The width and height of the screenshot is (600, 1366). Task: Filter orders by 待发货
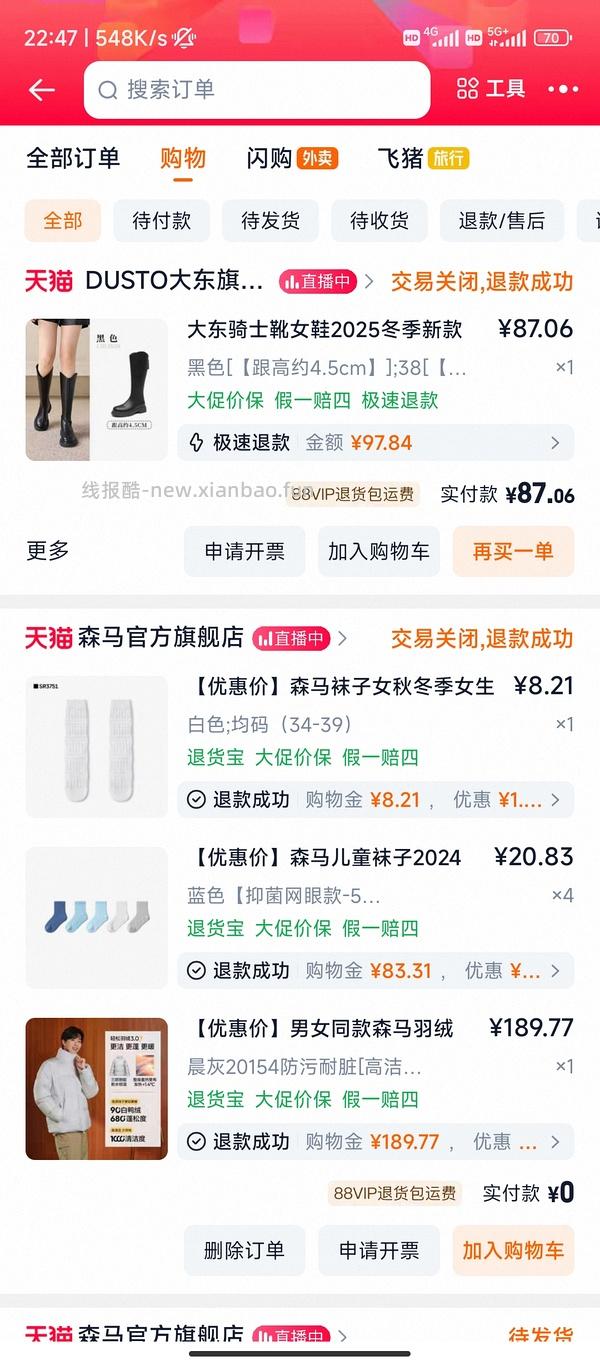(x=270, y=221)
